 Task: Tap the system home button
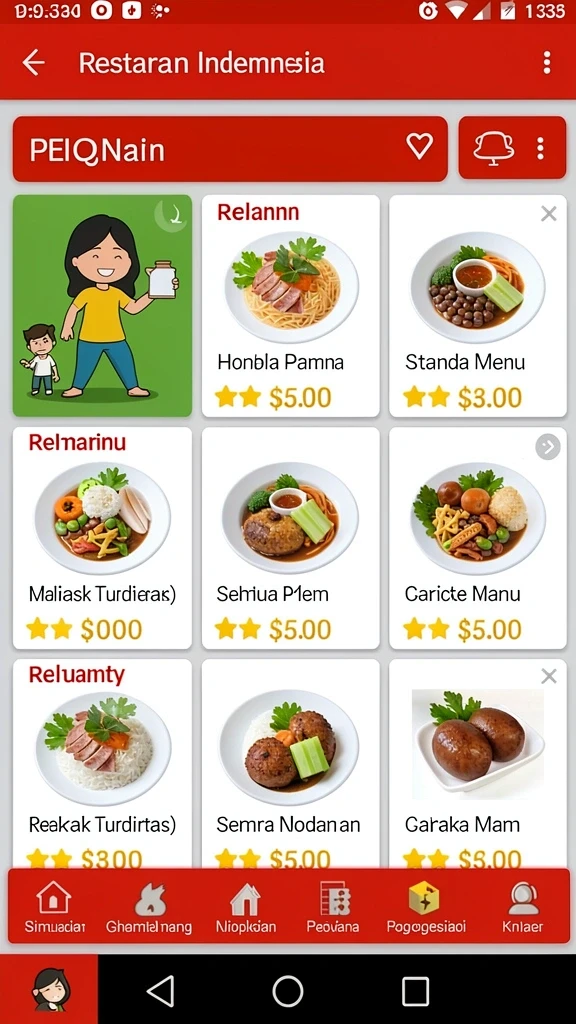288,991
